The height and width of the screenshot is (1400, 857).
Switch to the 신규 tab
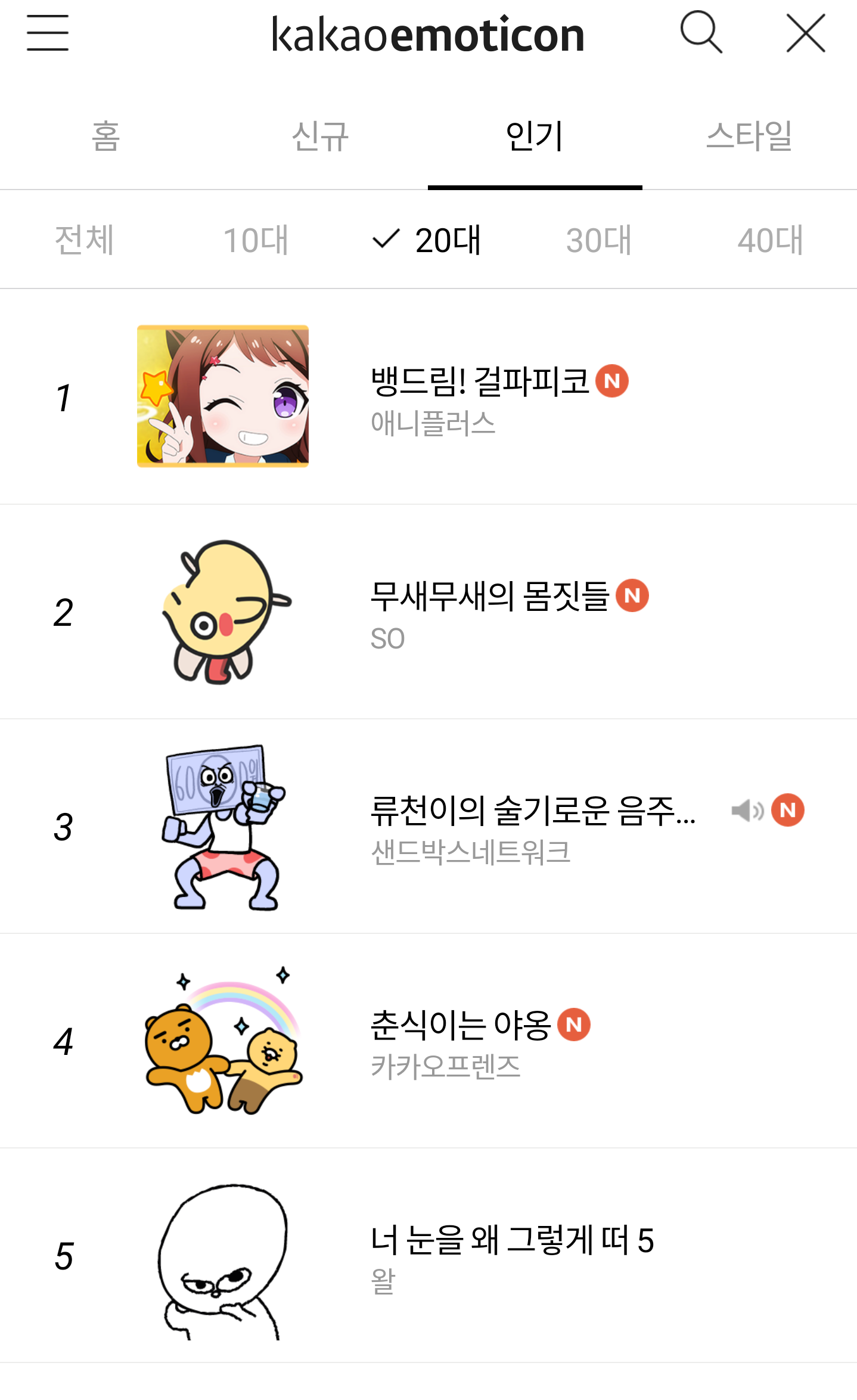point(320,136)
